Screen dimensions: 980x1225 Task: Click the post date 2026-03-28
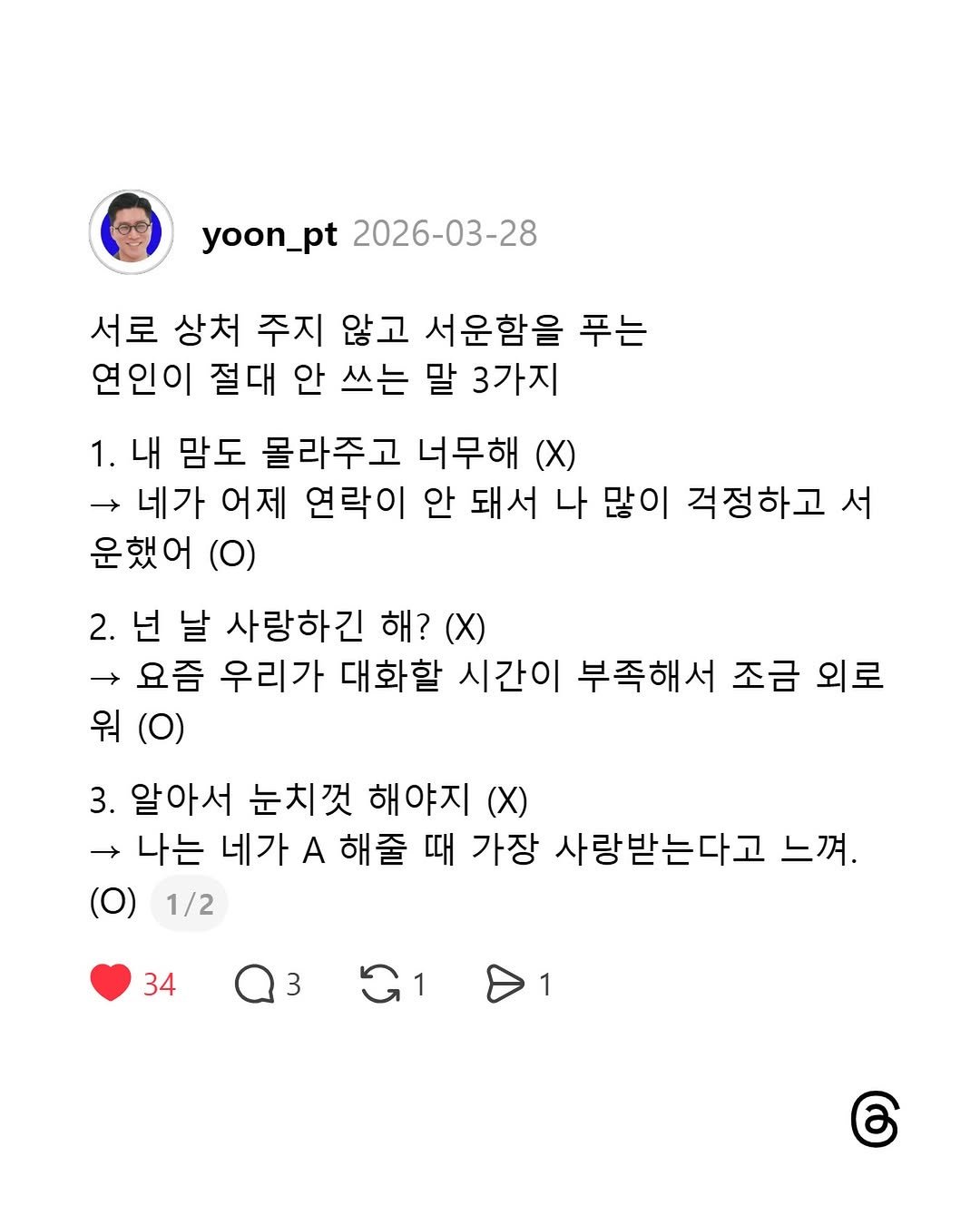[x=446, y=234]
